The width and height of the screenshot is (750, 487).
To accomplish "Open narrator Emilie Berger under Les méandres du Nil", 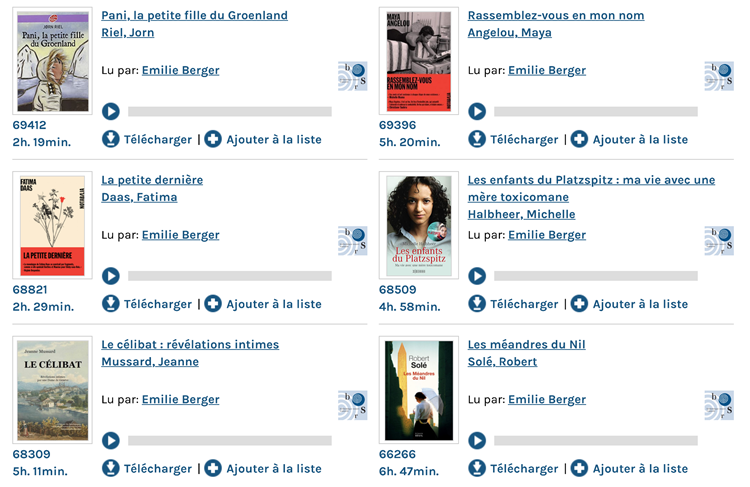I will pyautogui.click(x=546, y=399).
